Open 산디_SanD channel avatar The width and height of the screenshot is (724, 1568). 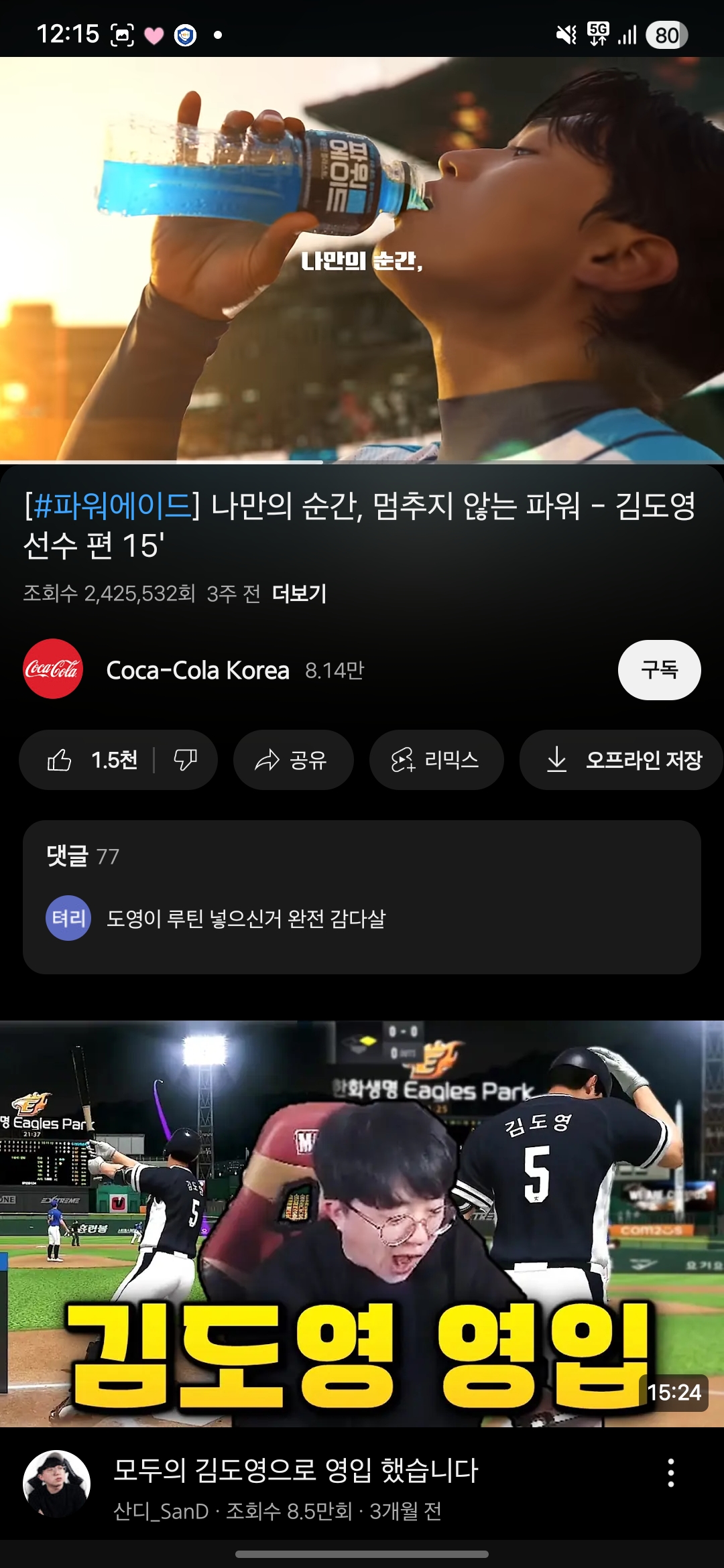coord(56,1484)
